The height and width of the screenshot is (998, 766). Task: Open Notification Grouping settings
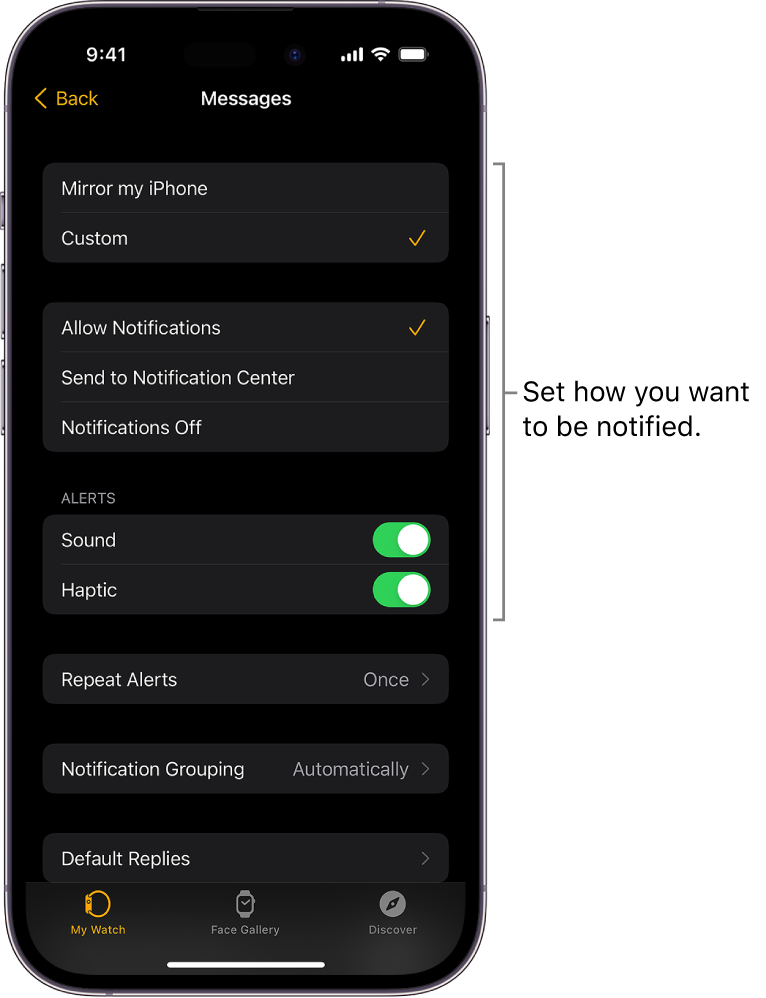(x=245, y=769)
